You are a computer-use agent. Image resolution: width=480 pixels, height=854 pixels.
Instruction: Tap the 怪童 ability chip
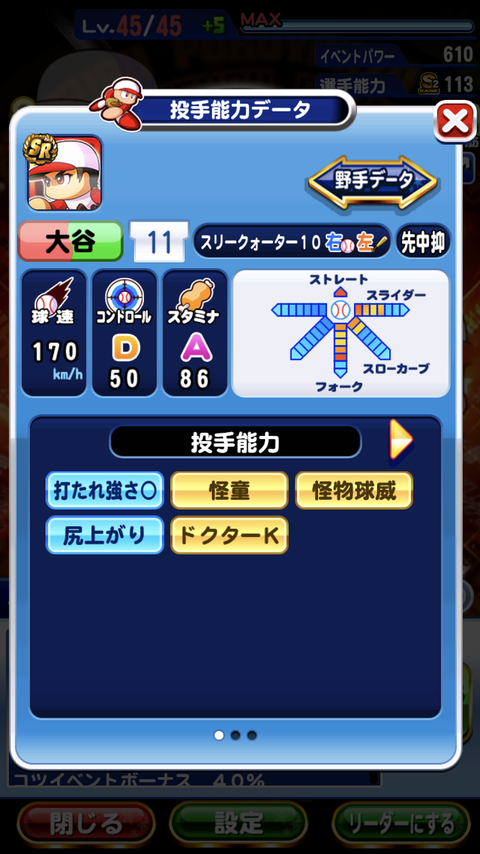tap(229, 491)
